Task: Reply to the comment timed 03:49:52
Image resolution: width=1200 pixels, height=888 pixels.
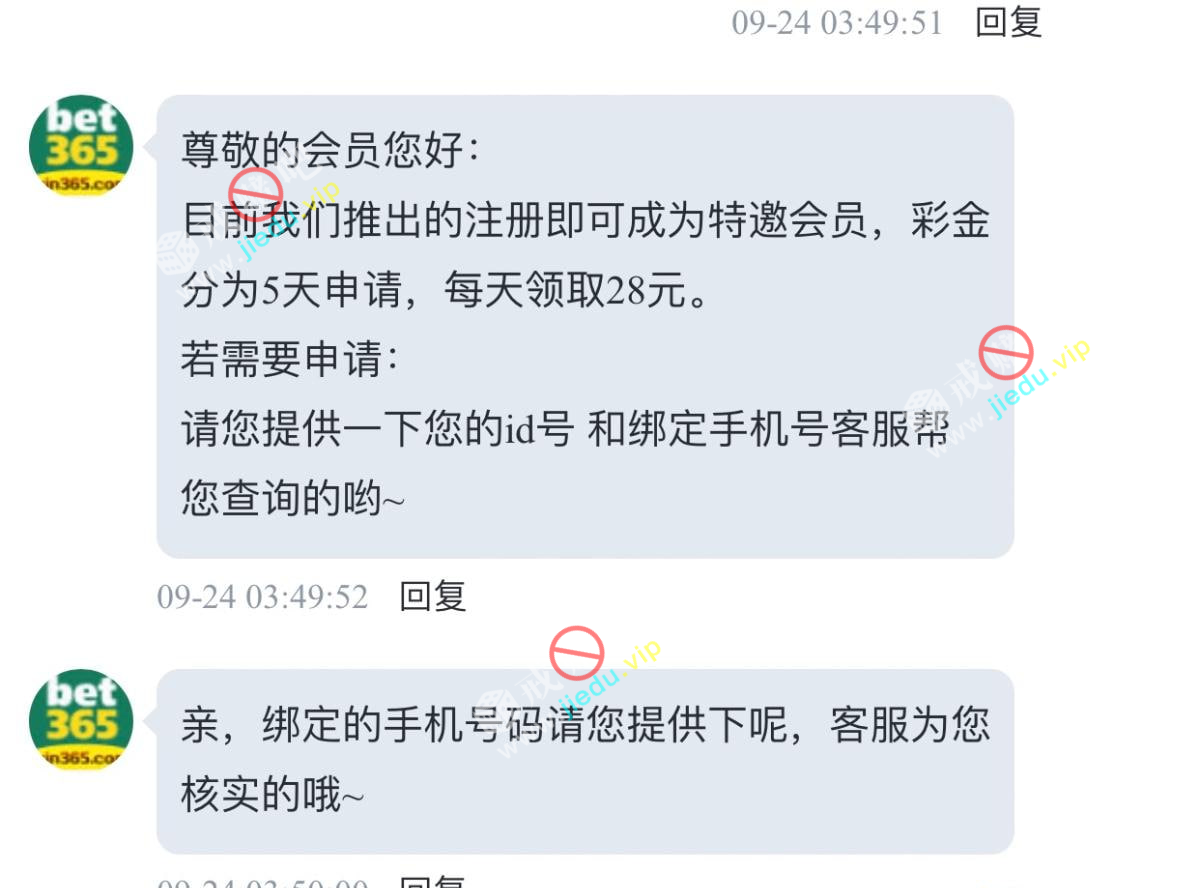Action: (432, 597)
